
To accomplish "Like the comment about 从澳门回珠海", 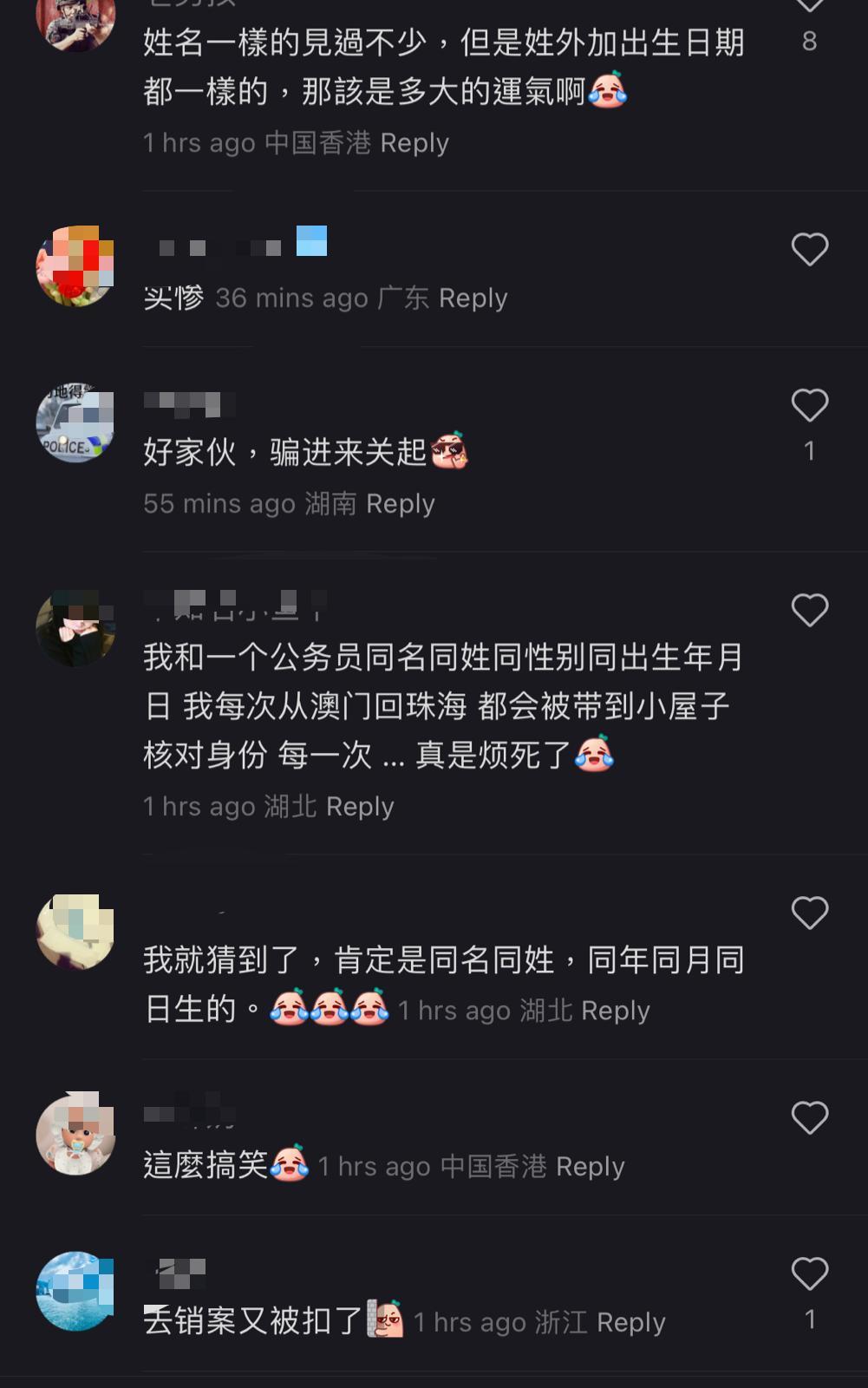I will coord(809,611).
